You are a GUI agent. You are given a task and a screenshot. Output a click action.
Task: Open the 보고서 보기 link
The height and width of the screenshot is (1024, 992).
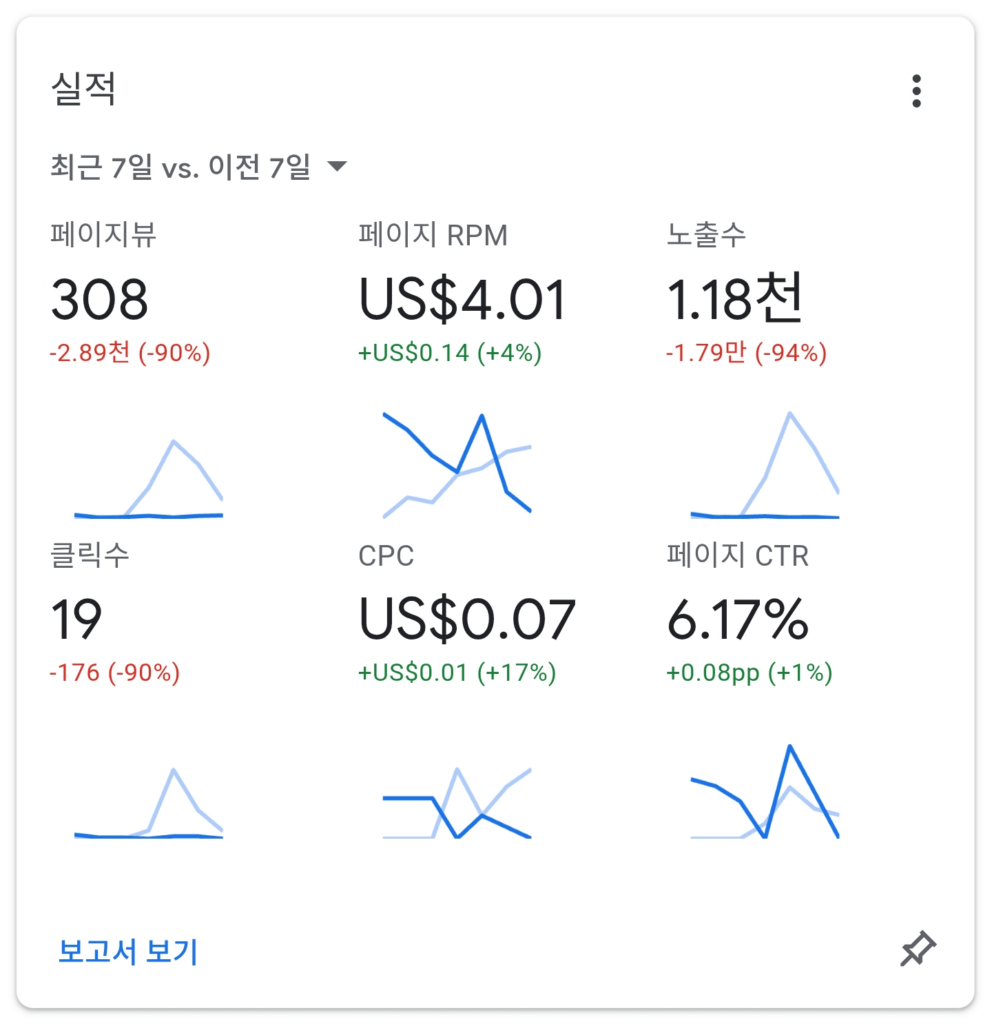point(128,951)
